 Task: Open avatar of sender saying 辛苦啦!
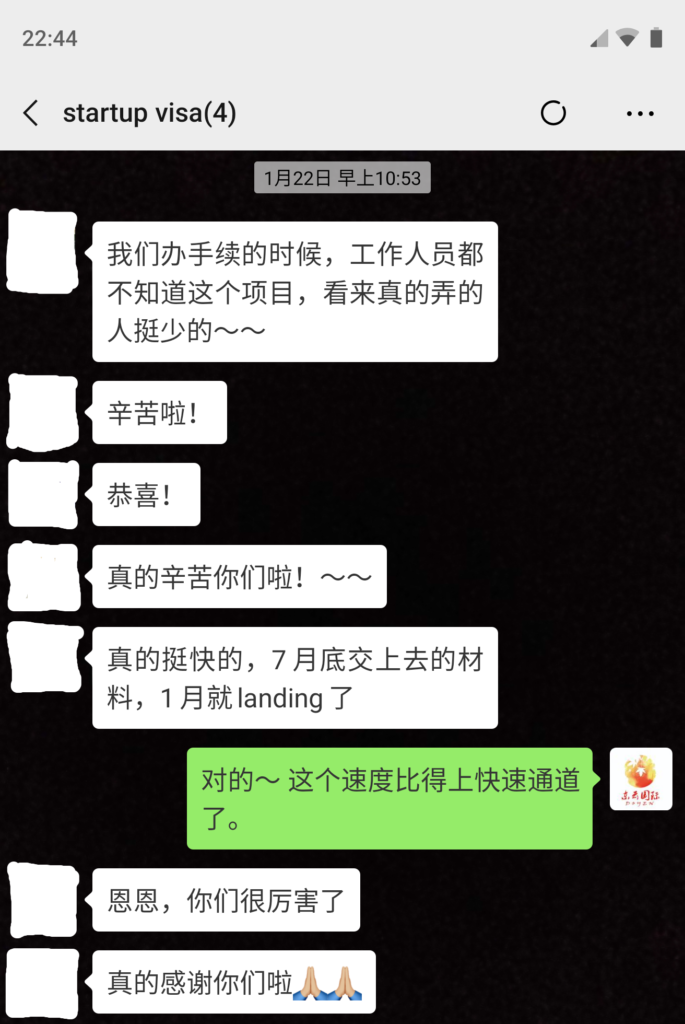42,412
